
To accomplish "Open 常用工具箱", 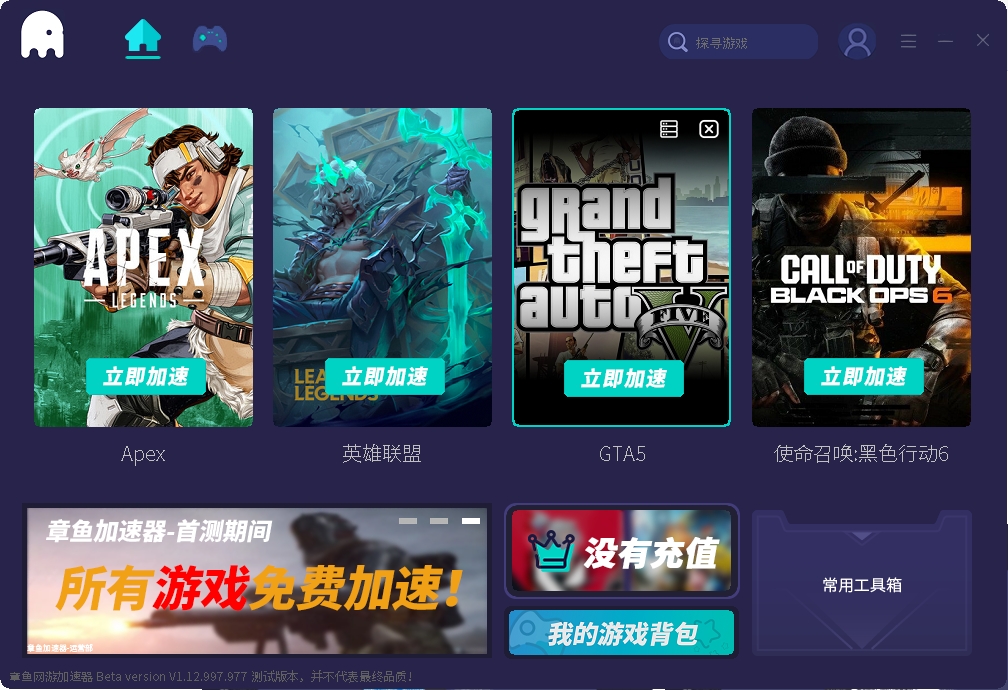I will [x=861, y=583].
